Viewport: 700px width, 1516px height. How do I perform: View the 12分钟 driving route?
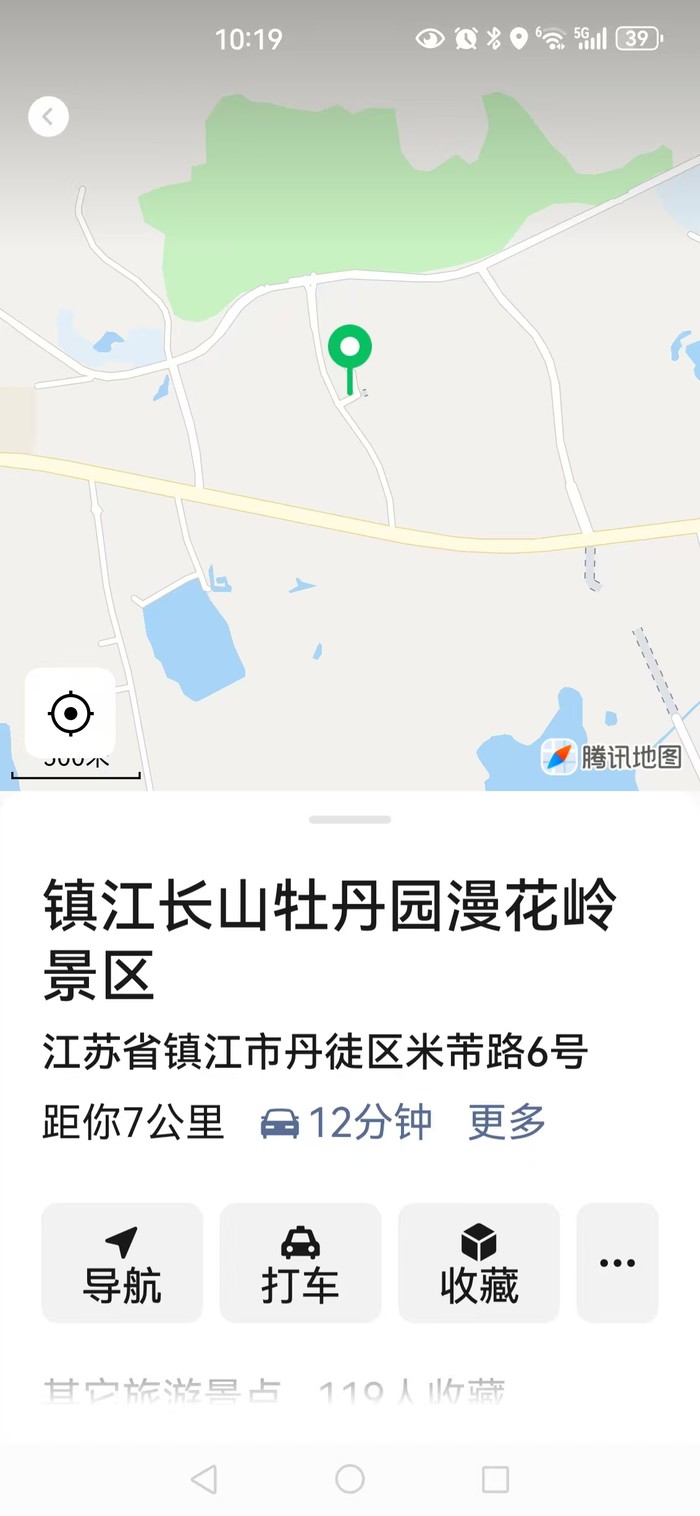click(347, 1123)
